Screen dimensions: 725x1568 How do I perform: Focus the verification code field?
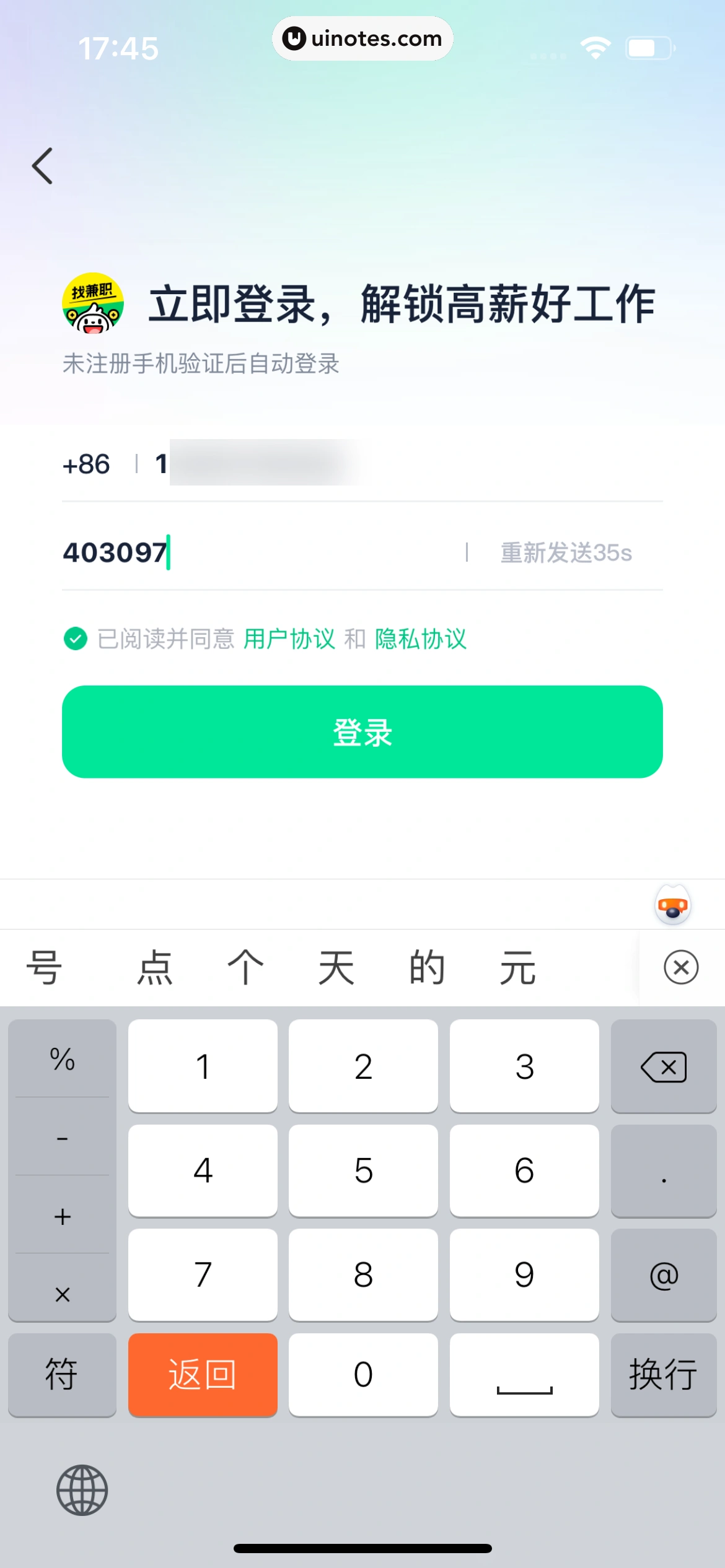[260, 552]
